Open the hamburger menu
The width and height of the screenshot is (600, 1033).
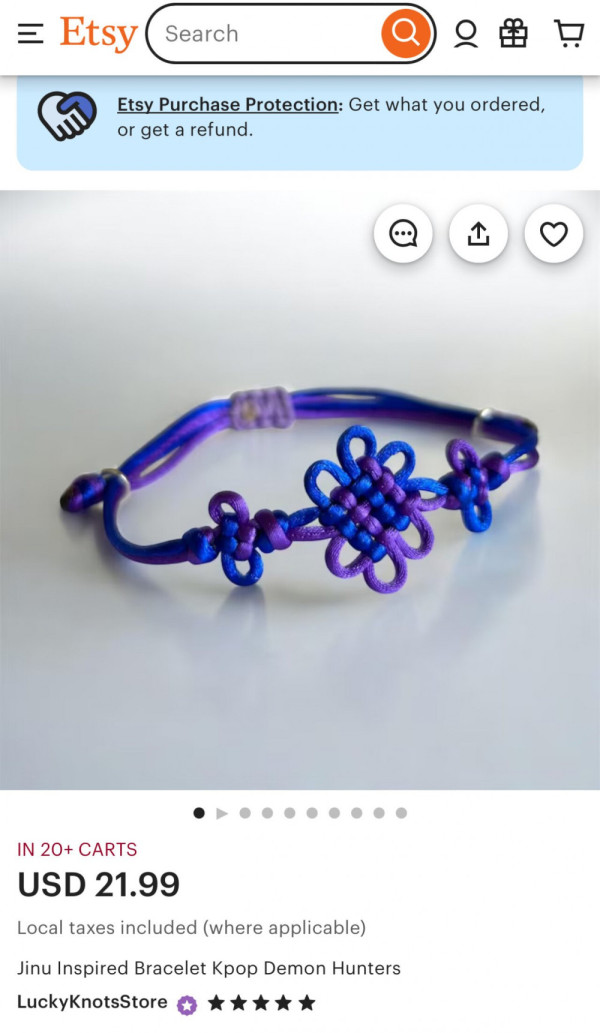click(31, 34)
